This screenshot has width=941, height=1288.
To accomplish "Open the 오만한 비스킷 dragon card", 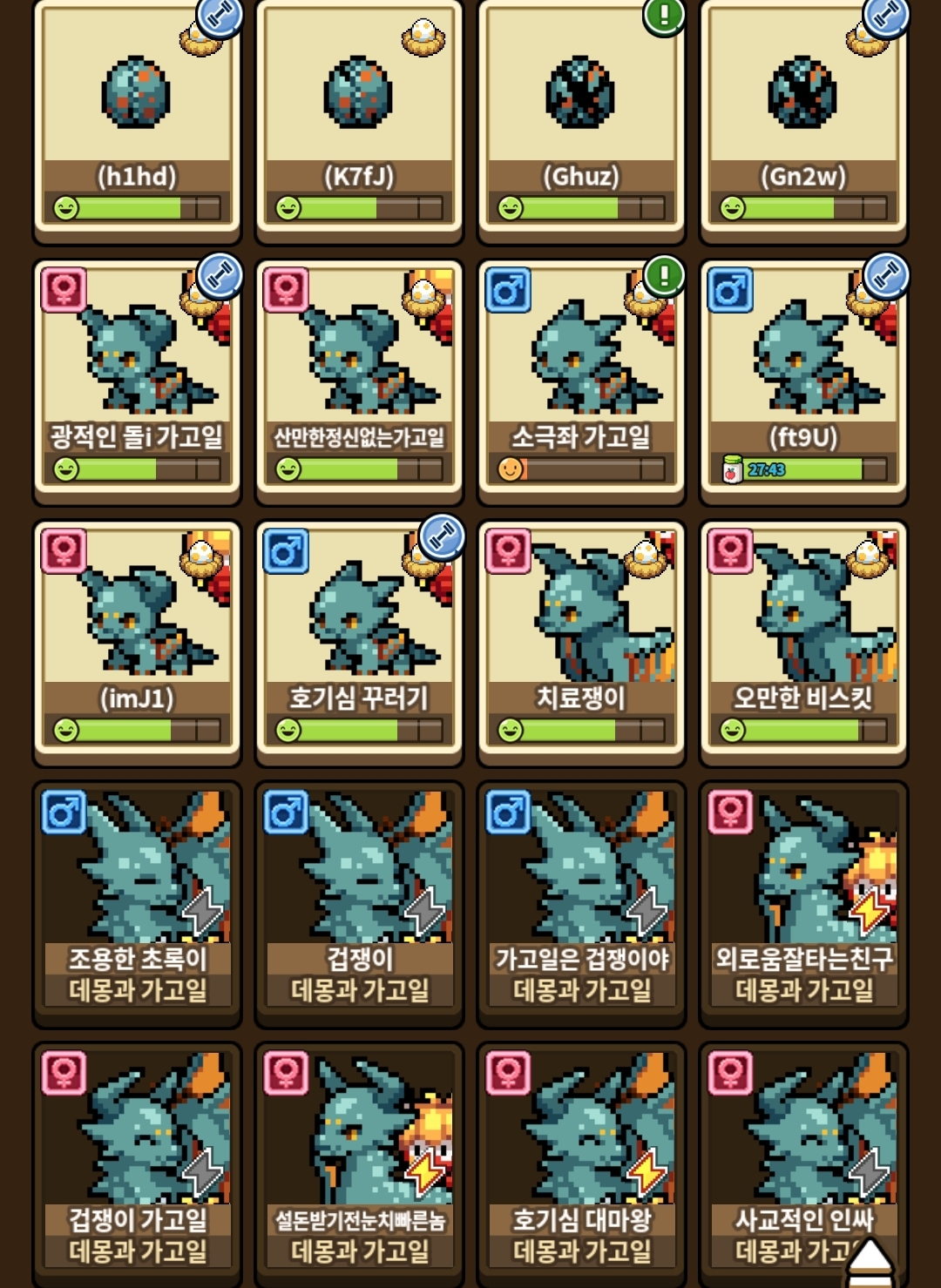I will click(803, 642).
